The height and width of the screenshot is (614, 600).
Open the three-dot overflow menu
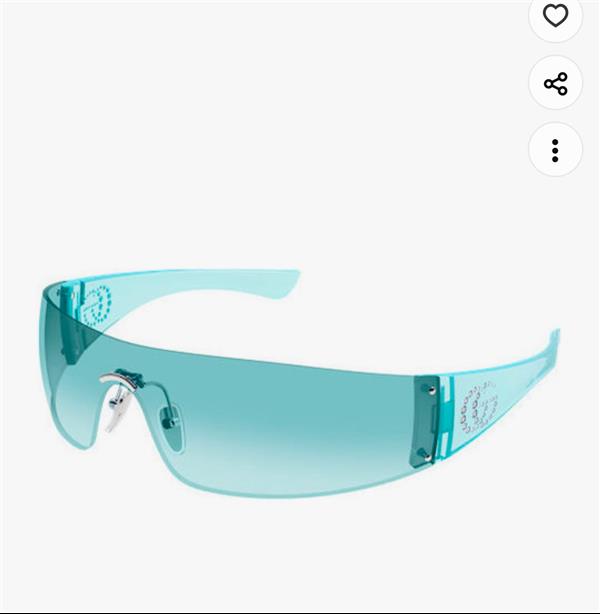tap(555, 150)
